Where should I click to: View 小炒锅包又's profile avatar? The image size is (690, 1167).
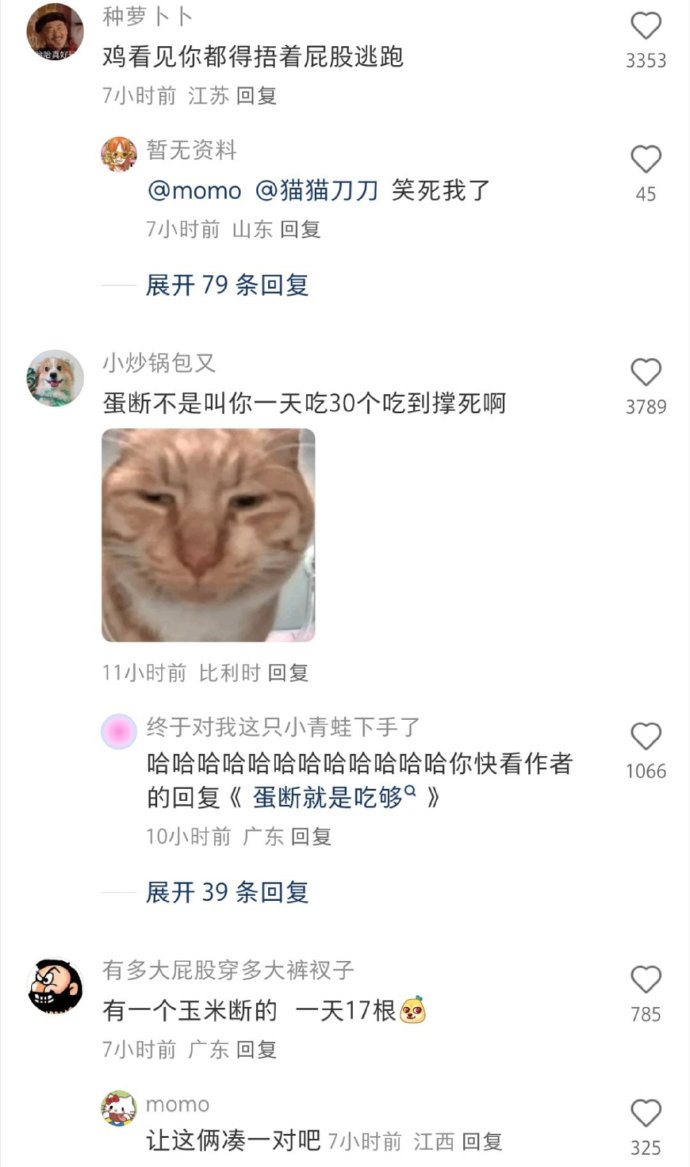point(54,378)
